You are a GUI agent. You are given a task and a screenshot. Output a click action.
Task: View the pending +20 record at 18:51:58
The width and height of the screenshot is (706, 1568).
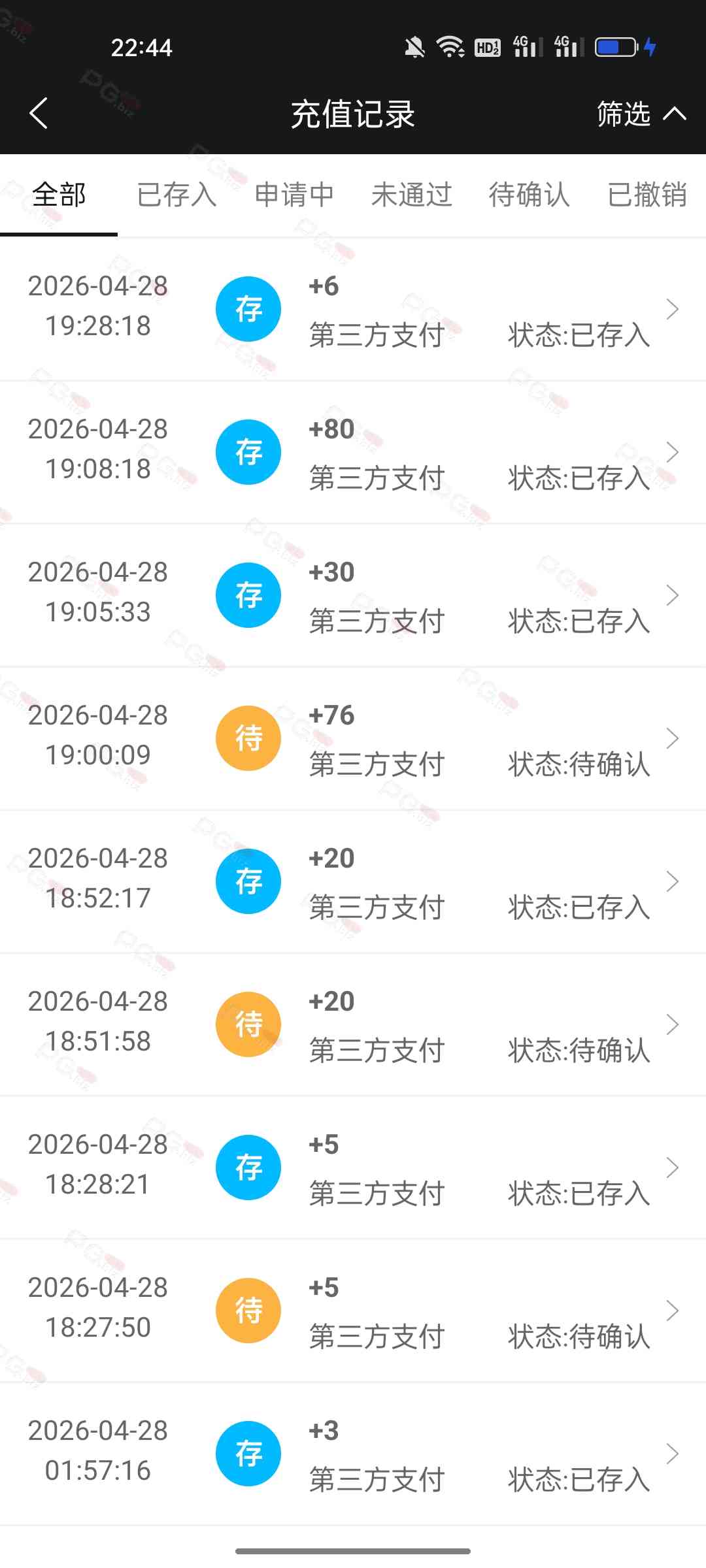(353, 1024)
